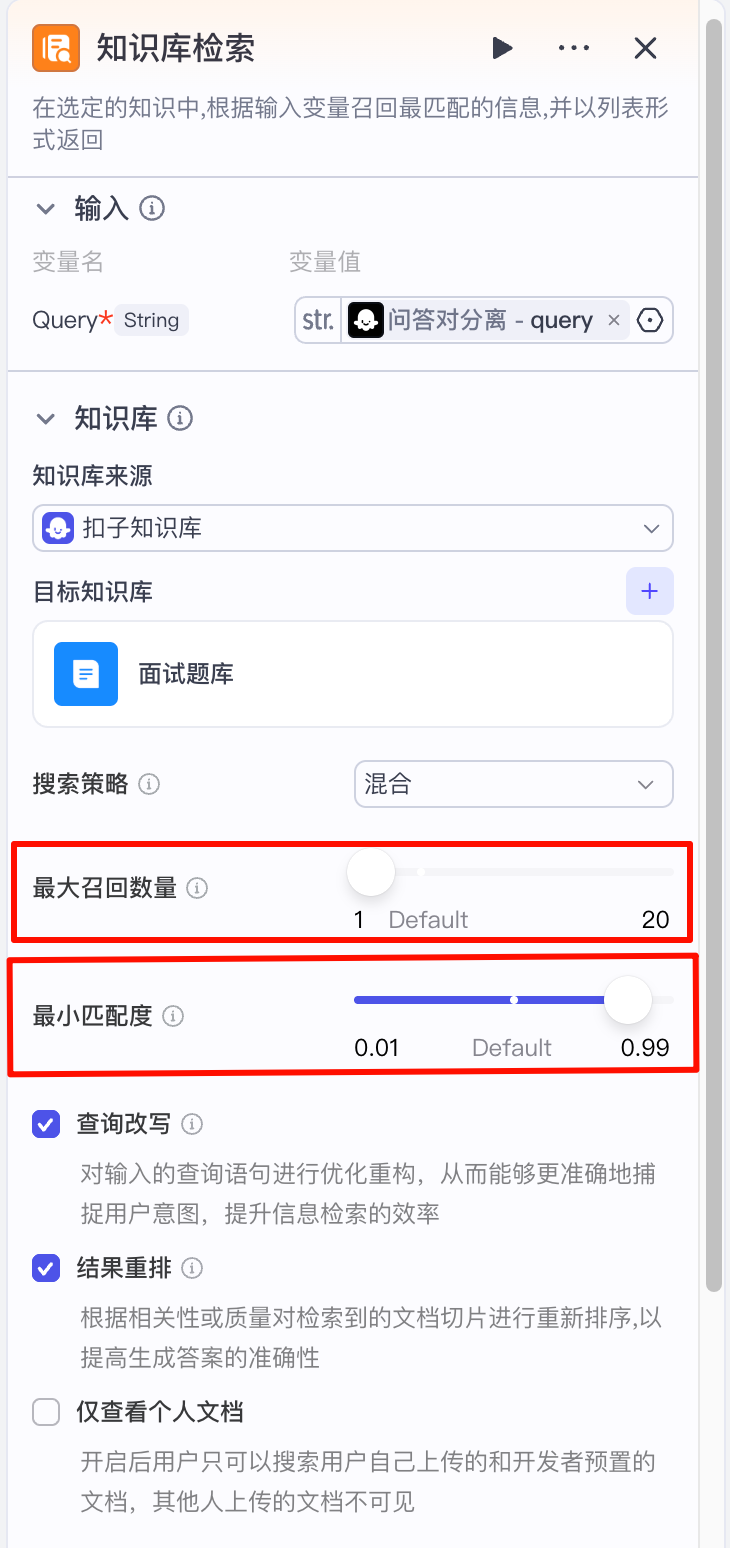The image size is (730, 1548).
Task: Open the 搜索策略 dropdown showing 混合
Action: 513,785
